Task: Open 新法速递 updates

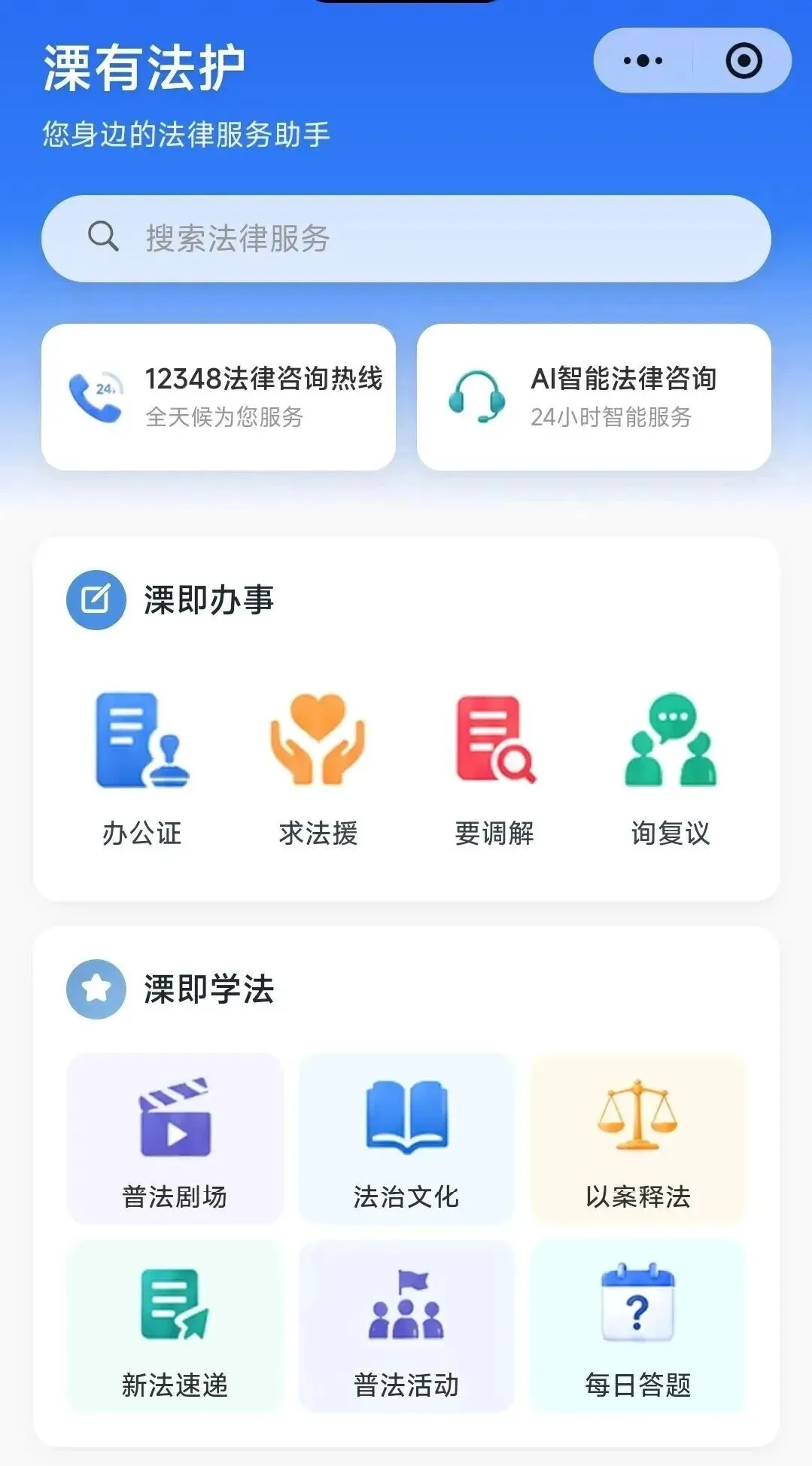Action: point(175,1326)
